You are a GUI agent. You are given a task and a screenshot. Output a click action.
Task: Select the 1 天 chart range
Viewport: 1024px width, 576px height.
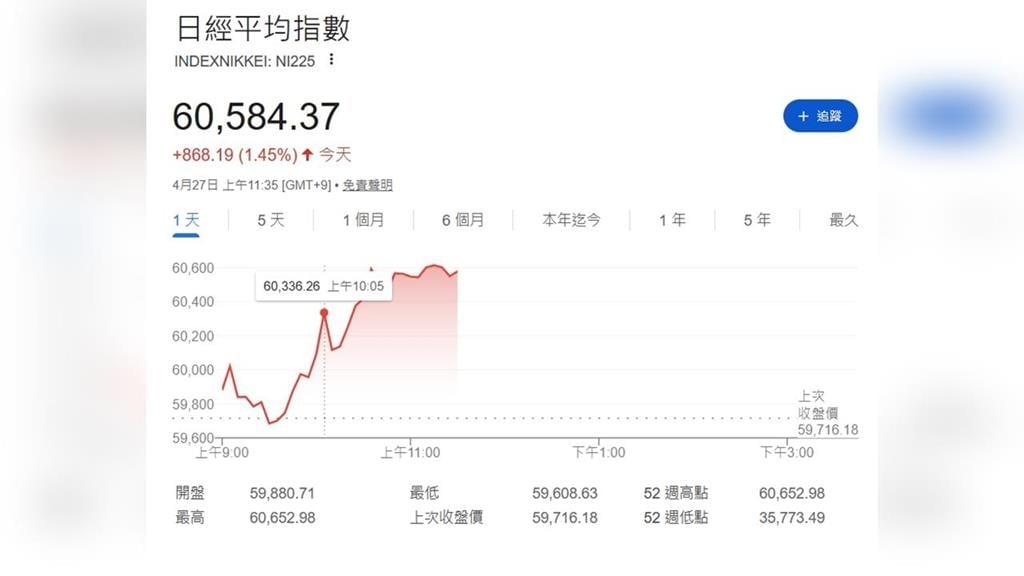pyautogui.click(x=186, y=220)
